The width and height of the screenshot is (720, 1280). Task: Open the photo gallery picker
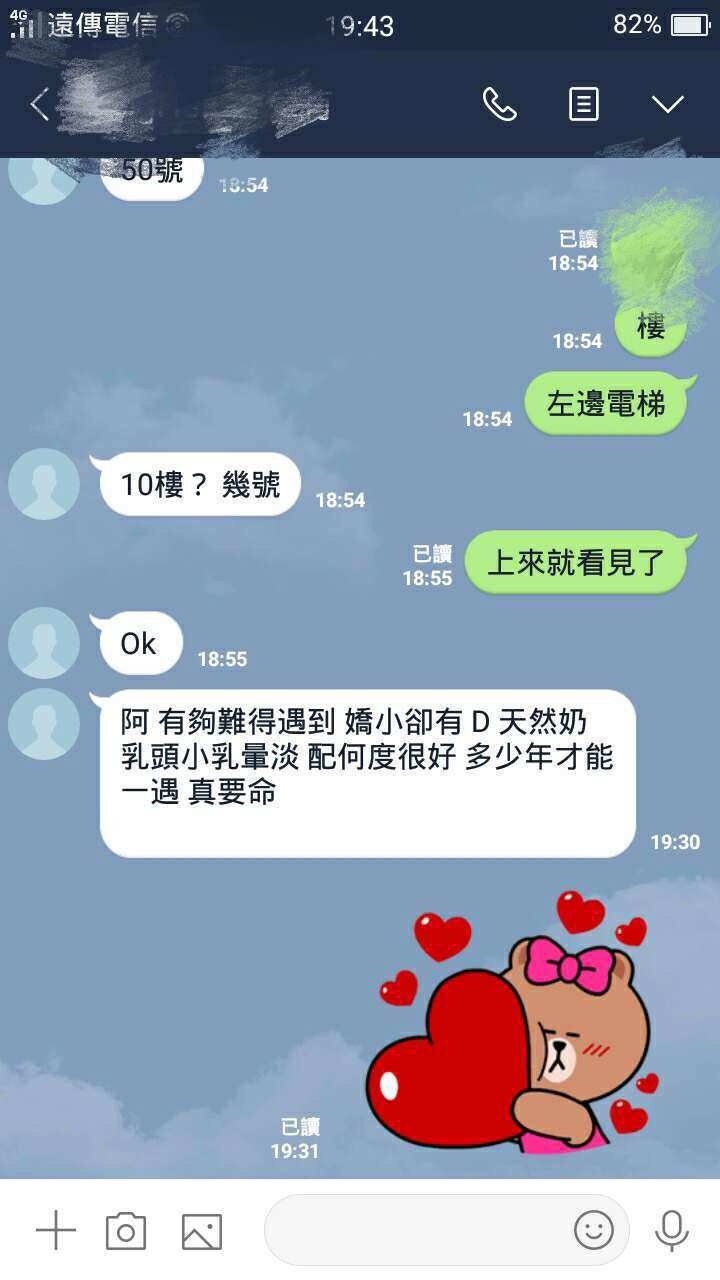[x=201, y=1231]
